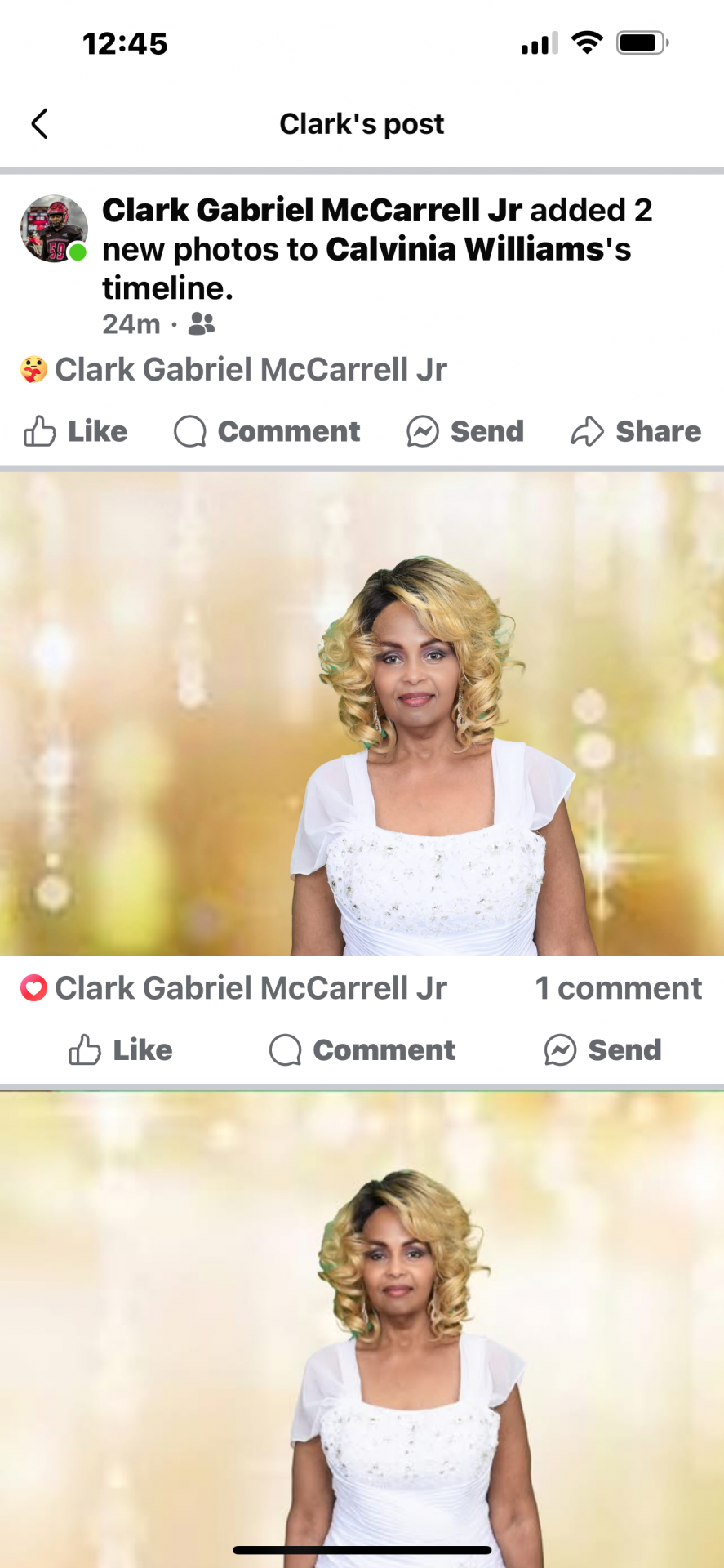View the 1 comment on first photo
724x1568 pixels.
tap(618, 988)
